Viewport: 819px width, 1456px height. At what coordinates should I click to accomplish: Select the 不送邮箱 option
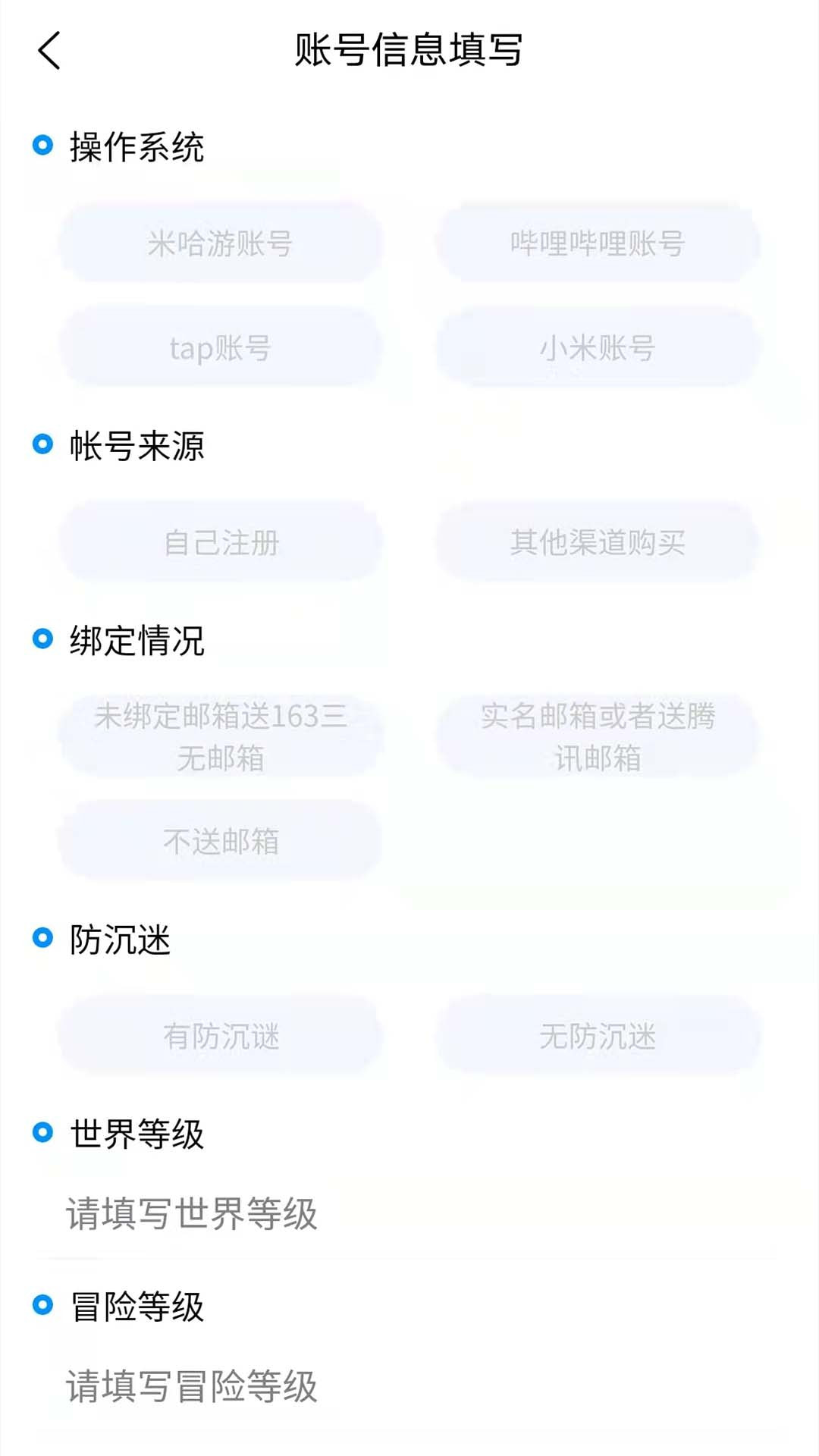221,839
